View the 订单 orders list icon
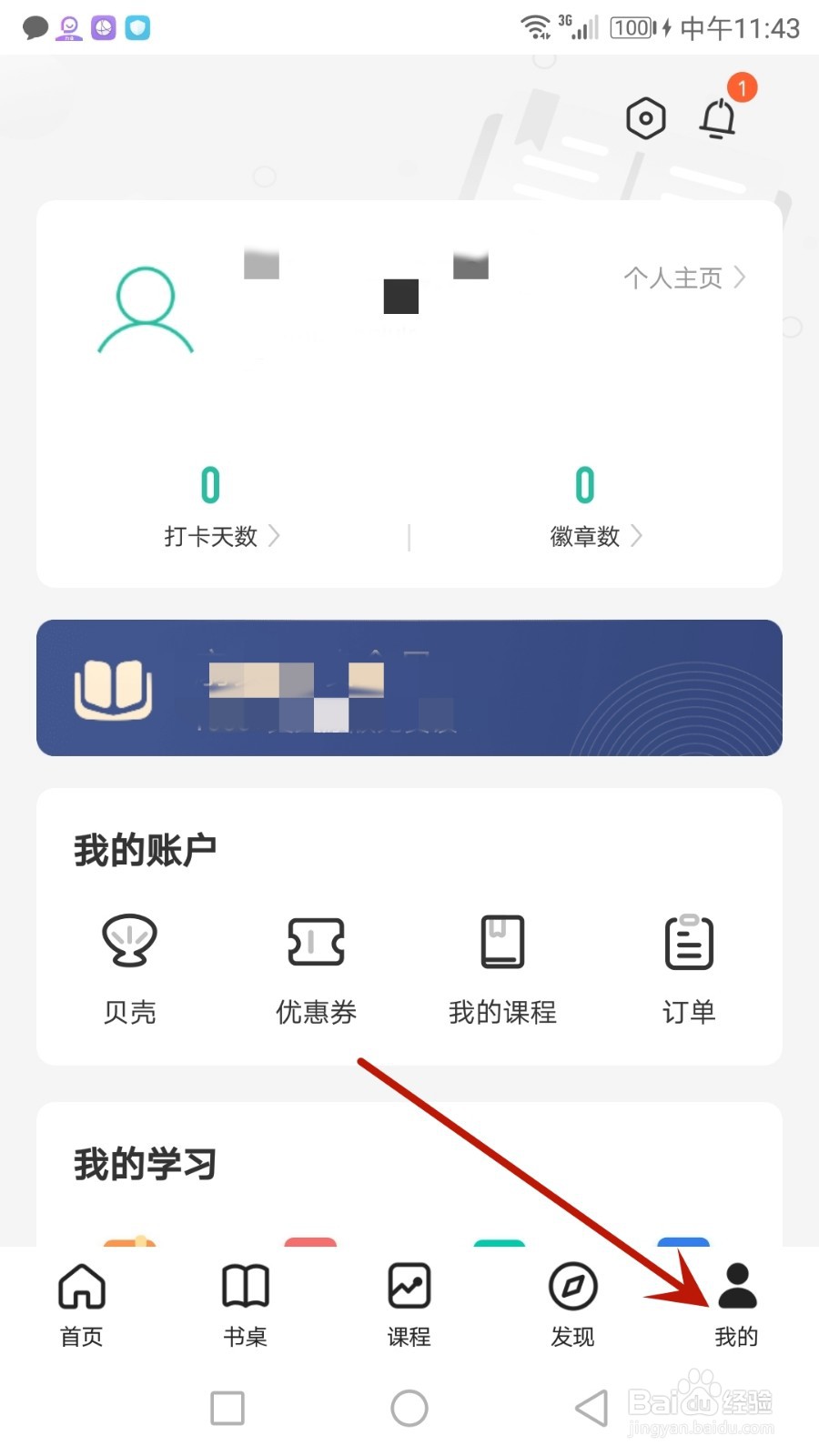 pyautogui.click(x=688, y=942)
